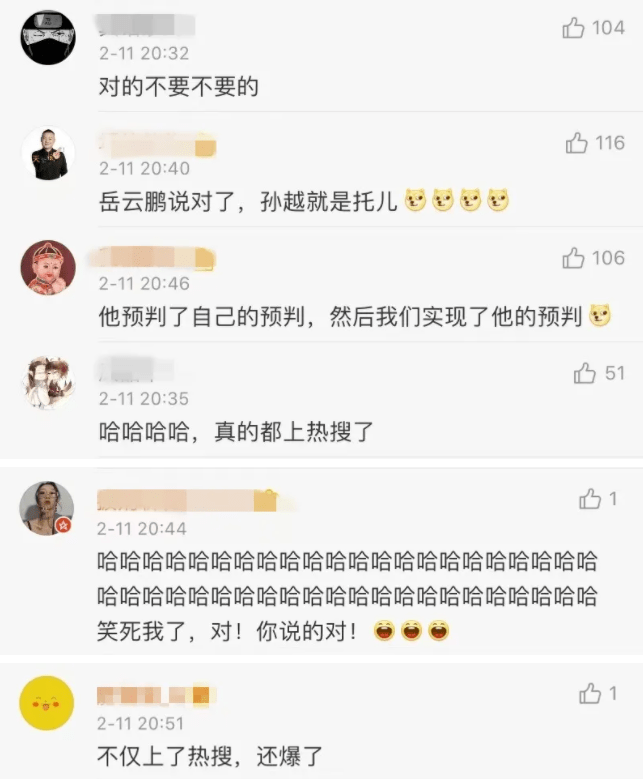This screenshot has height=779, width=643.
Task: Open the avatar of the "笑死我了" commenter
Action: click(47, 508)
